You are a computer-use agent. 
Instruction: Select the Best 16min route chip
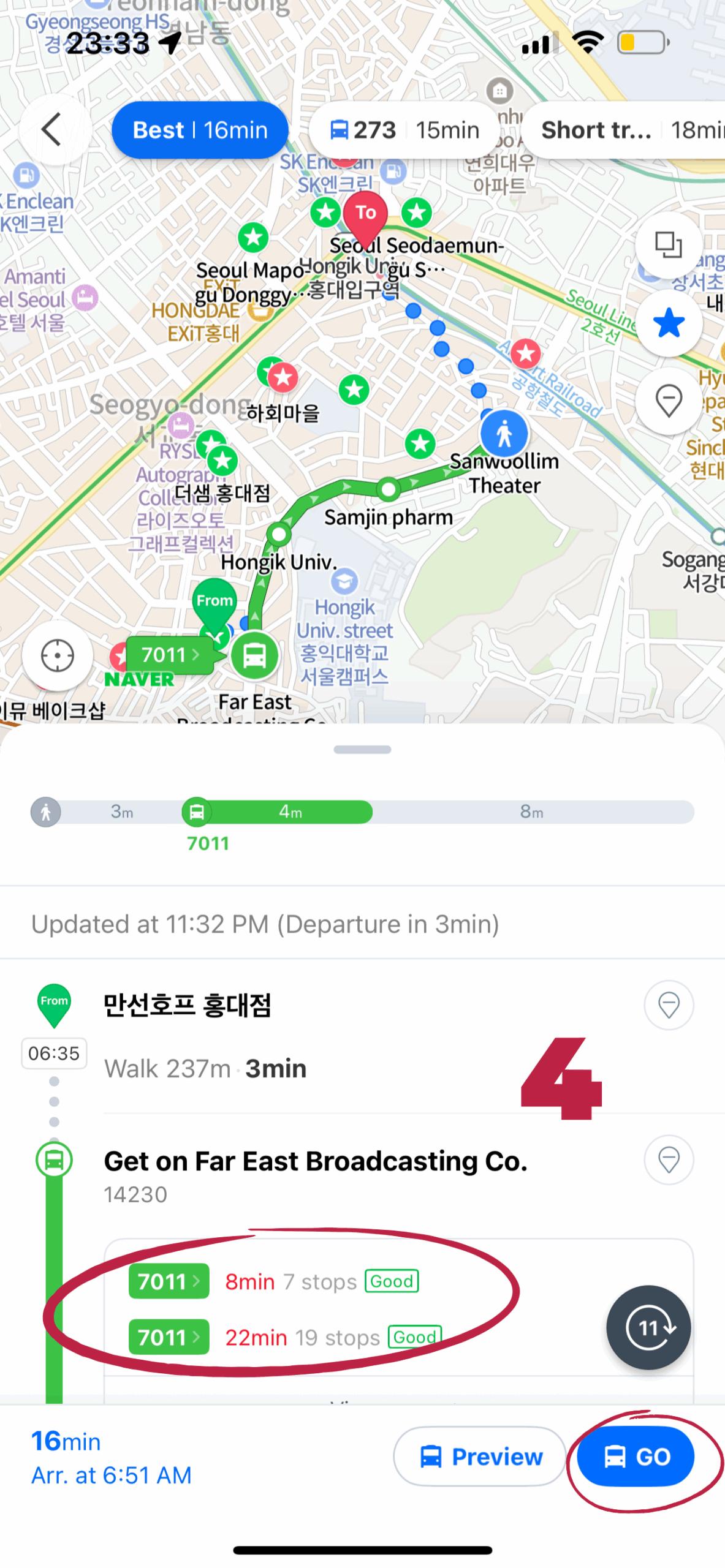click(200, 130)
